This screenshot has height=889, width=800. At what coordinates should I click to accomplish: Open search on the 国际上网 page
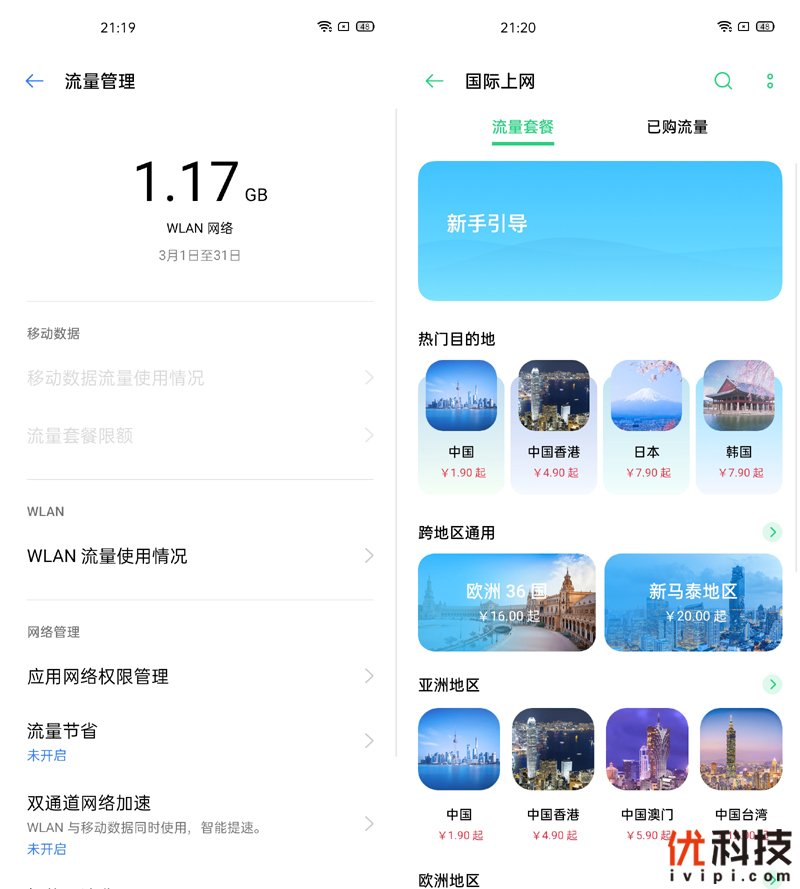tap(723, 81)
